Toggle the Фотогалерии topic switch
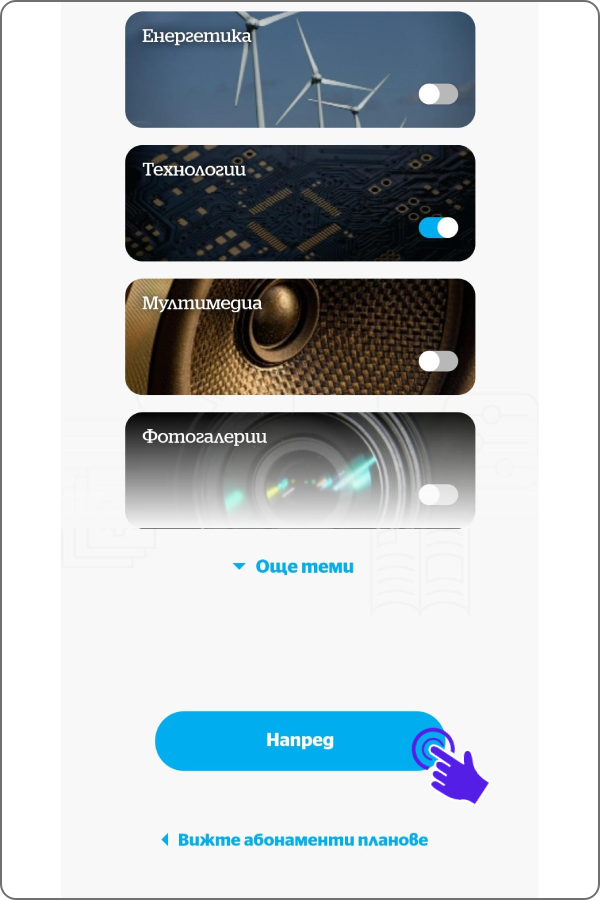The image size is (600, 900). 438,494
